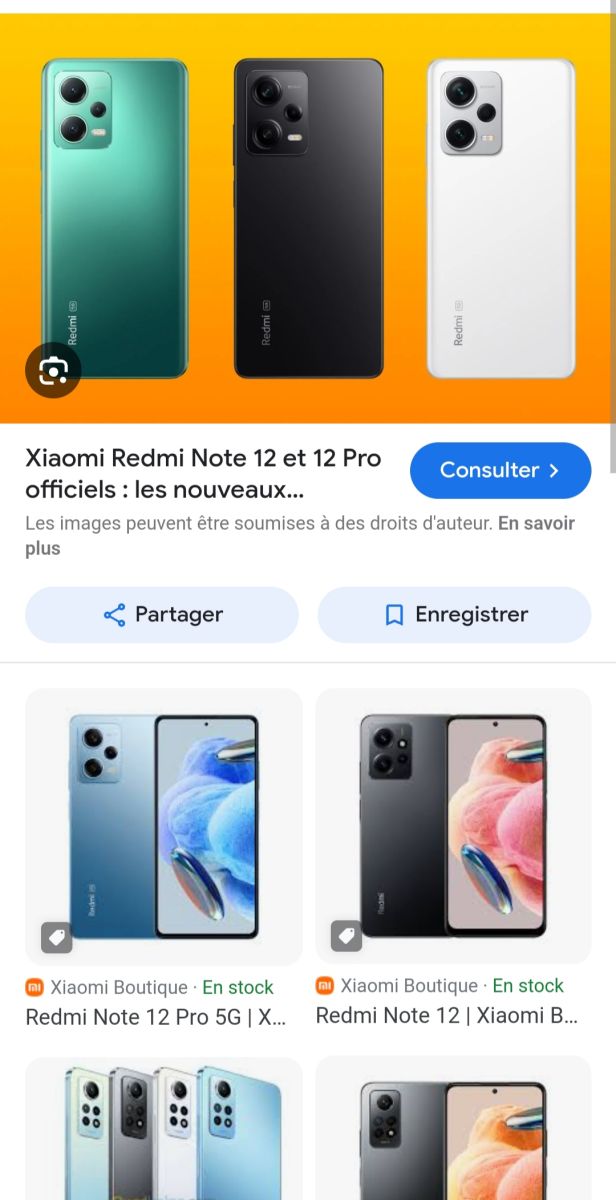Open the Xiaomi Redmi Note 12 article title

coord(203,474)
